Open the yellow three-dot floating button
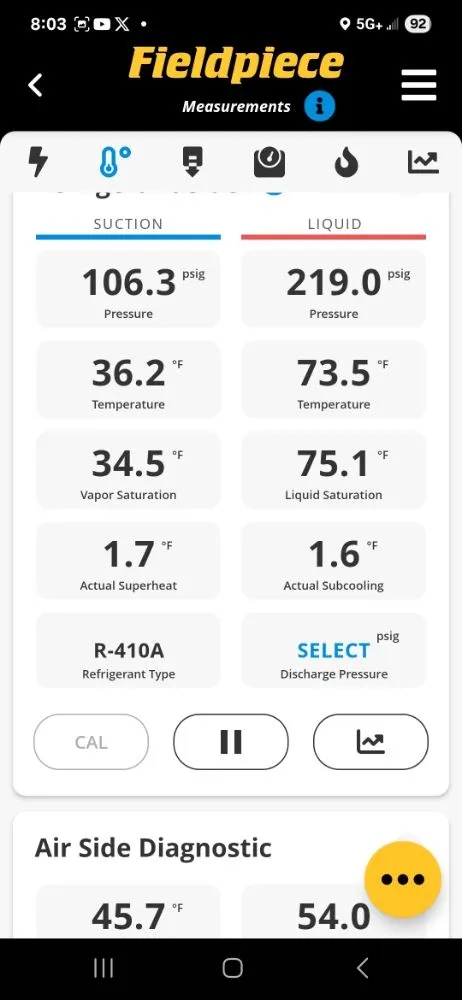The width and height of the screenshot is (462, 1000). tap(403, 879)
